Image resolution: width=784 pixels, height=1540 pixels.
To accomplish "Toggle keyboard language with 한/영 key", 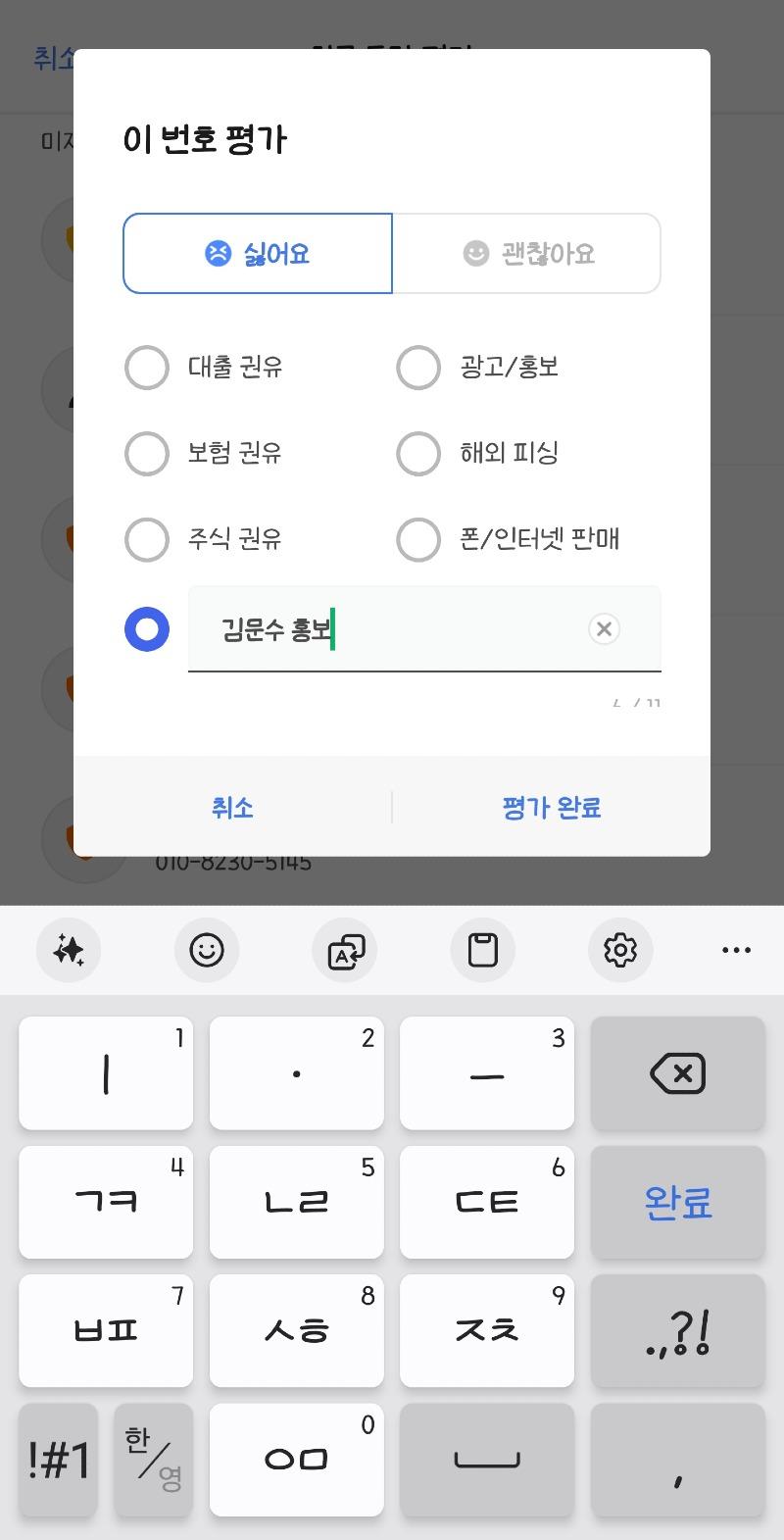I will coord(153,1459).
